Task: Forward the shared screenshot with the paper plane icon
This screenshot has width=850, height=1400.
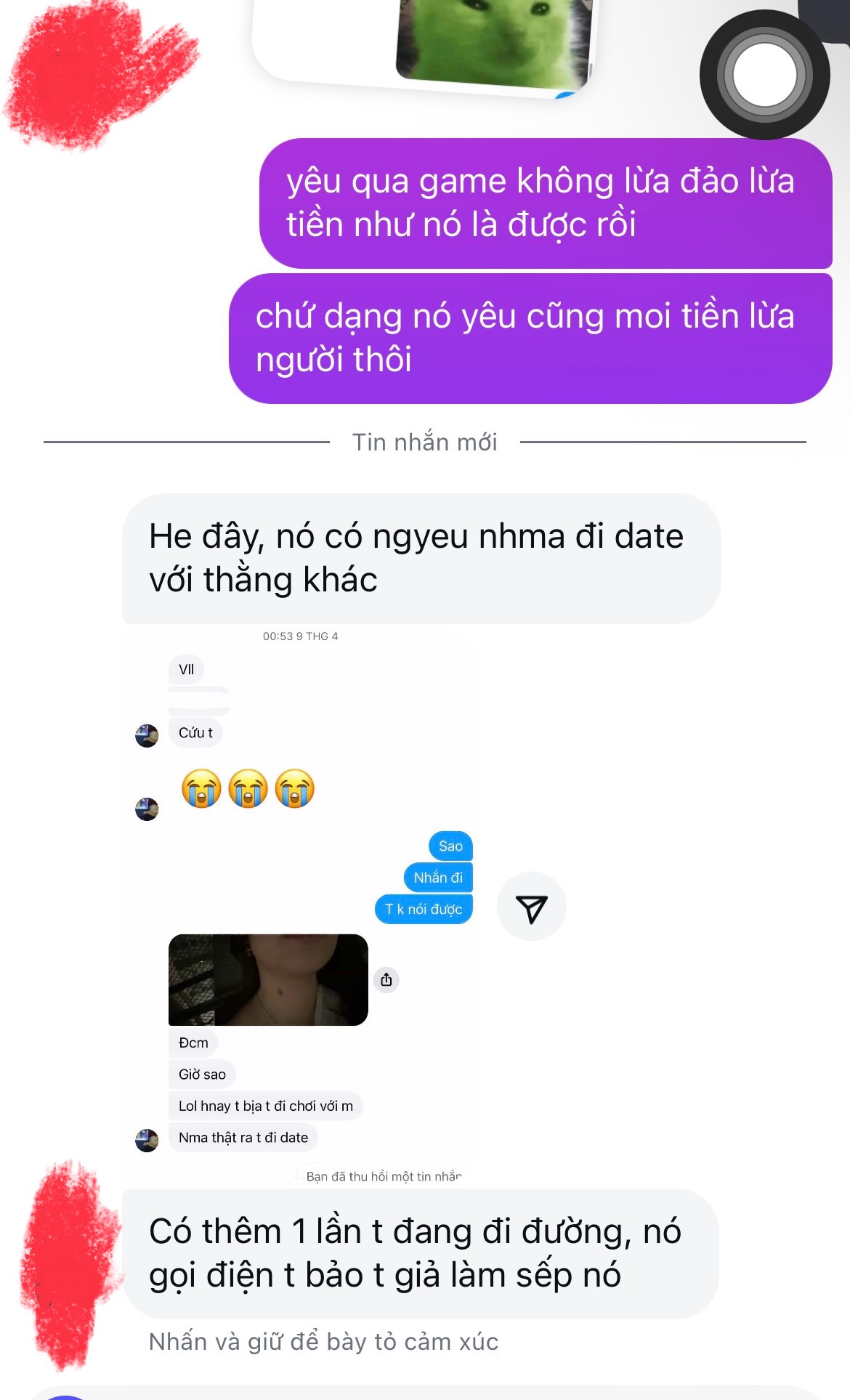Action: point(531,907)
